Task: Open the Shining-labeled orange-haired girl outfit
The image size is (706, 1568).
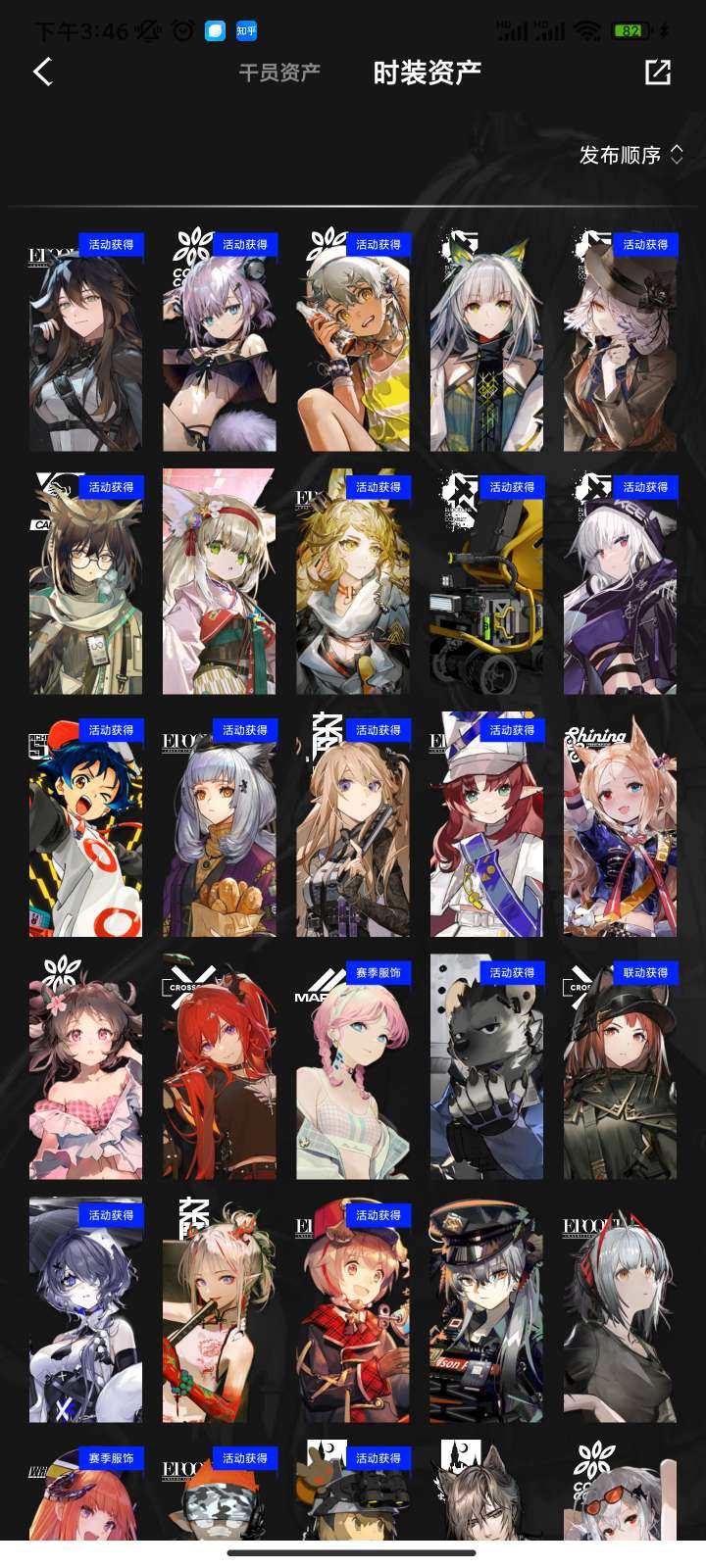Action: (x=620, y=825)
